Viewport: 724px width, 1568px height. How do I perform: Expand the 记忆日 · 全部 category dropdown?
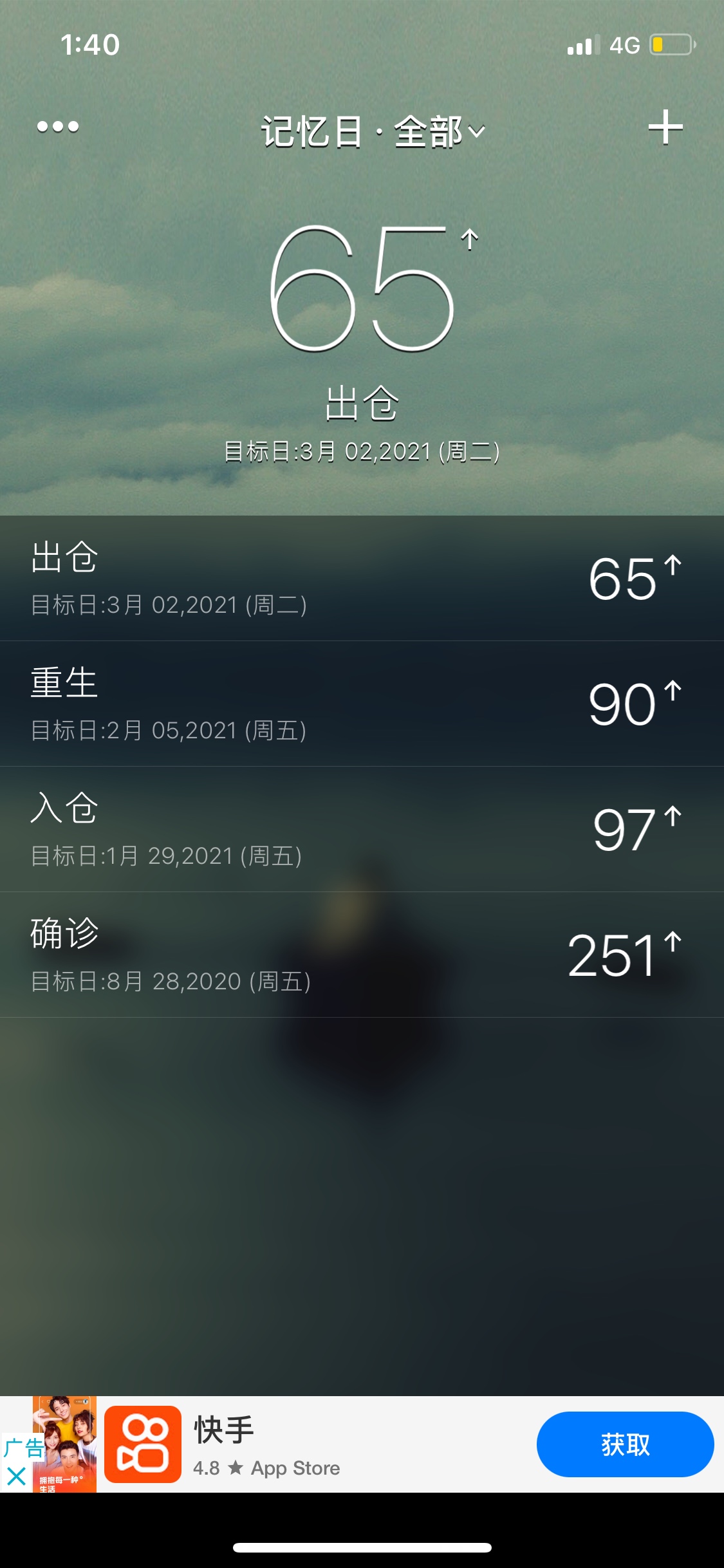pyautogui.click(x=373, y=132)
